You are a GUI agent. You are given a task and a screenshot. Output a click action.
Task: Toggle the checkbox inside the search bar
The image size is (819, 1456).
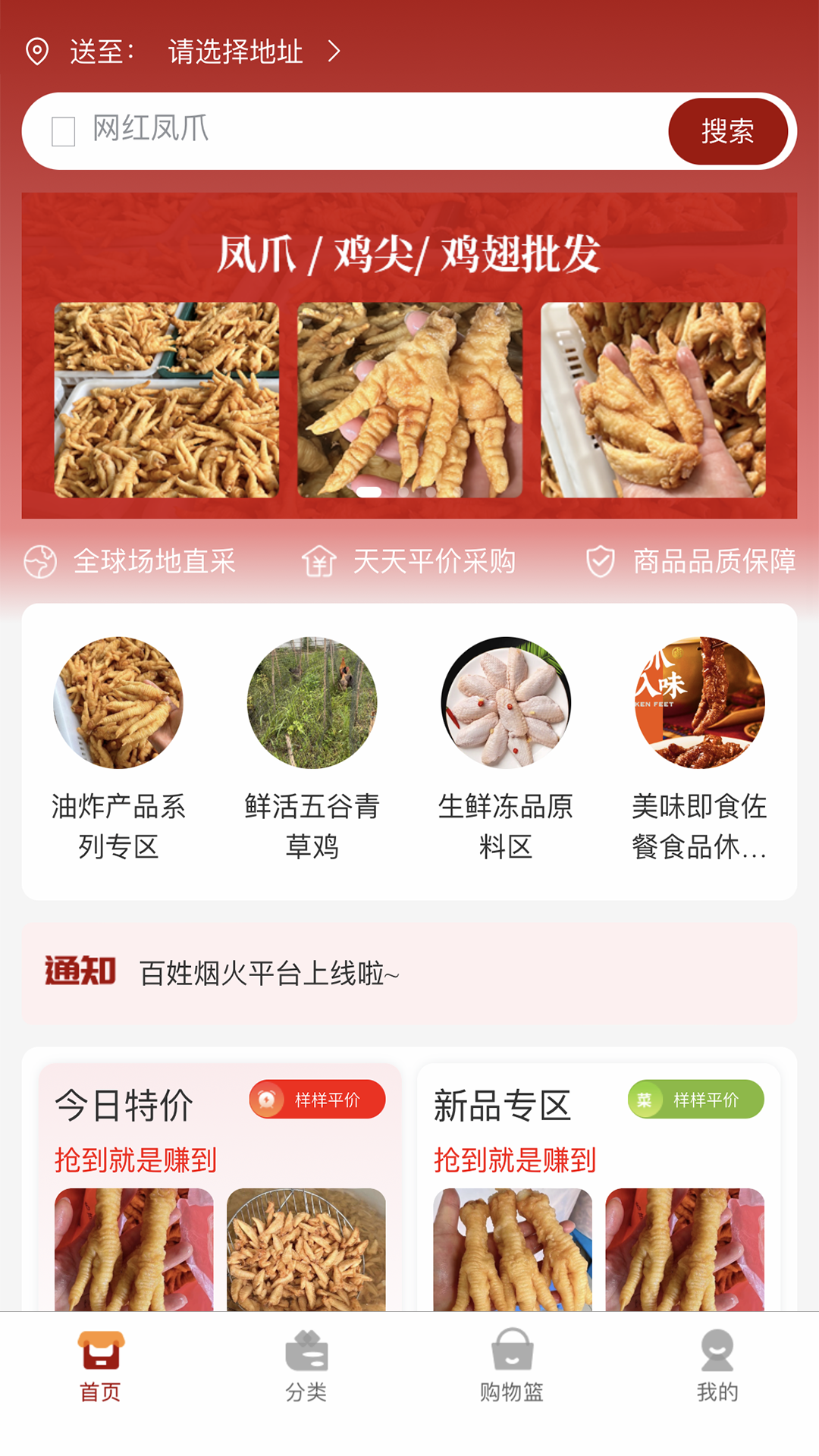pyautogui.click(x=62, y=130)
